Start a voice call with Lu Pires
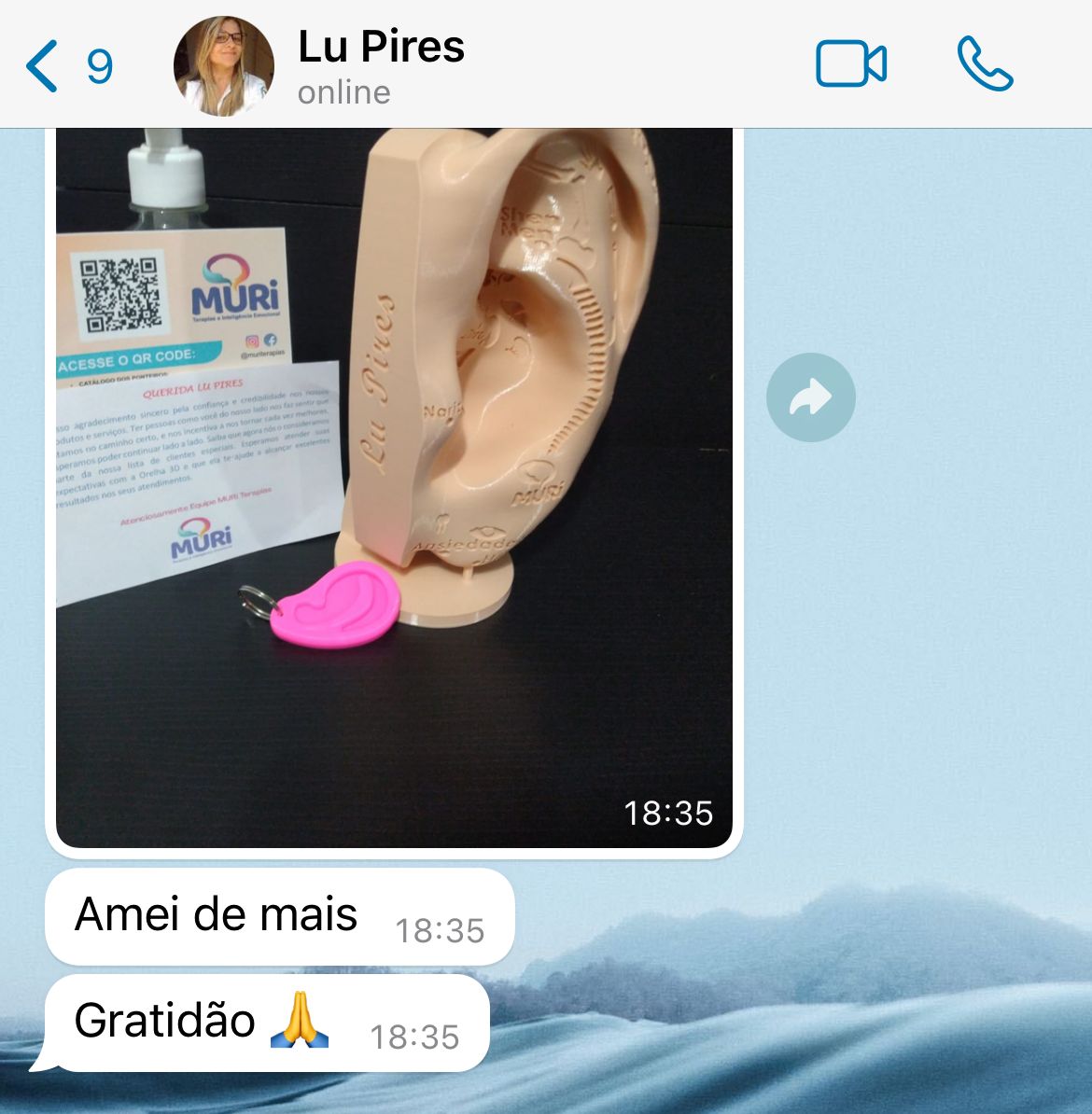 coord(985,64)
